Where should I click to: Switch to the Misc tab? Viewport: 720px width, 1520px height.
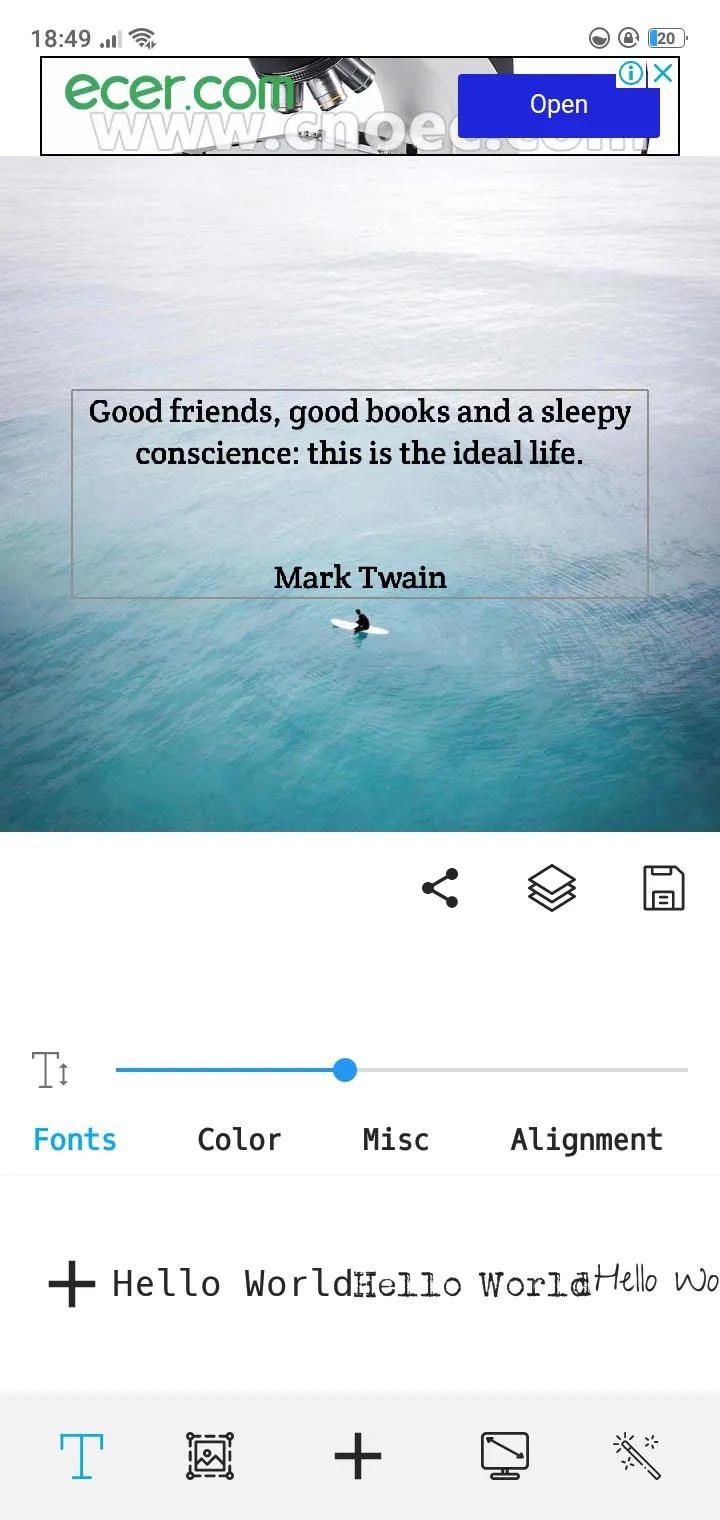[395, 1139]
